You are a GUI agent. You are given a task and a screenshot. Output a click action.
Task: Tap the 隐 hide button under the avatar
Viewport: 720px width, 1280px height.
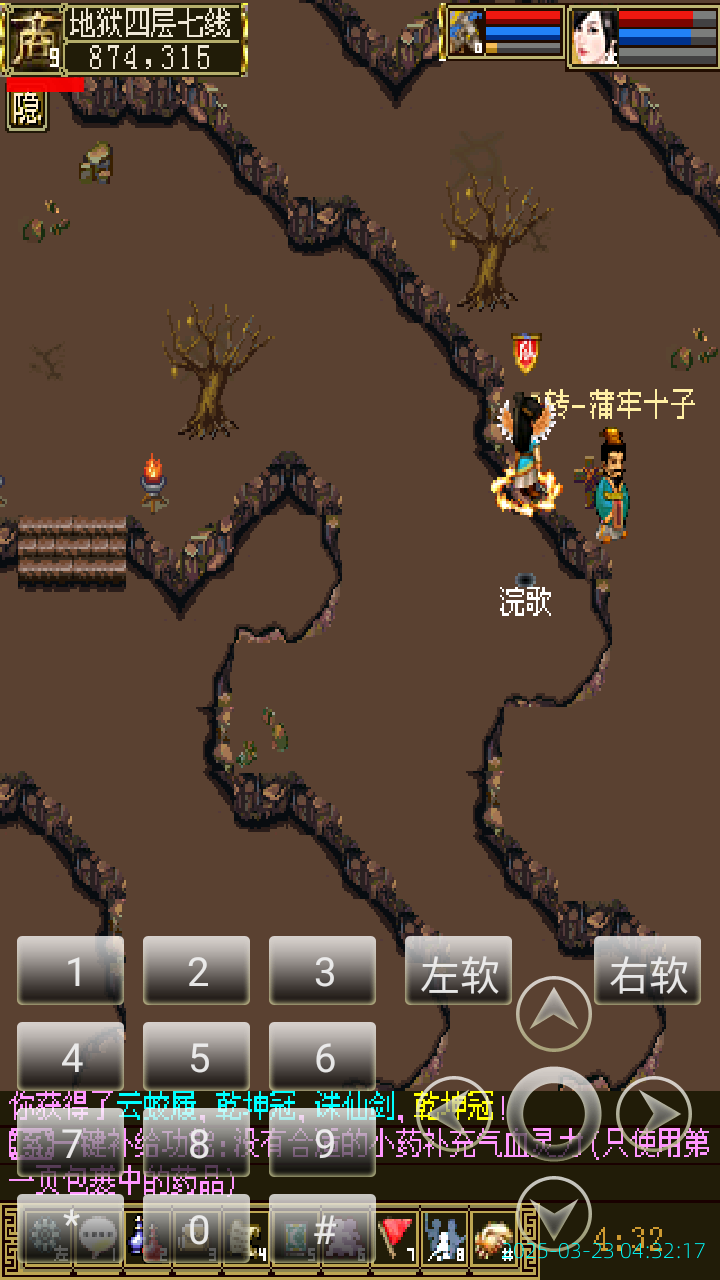tap(27, 110)
